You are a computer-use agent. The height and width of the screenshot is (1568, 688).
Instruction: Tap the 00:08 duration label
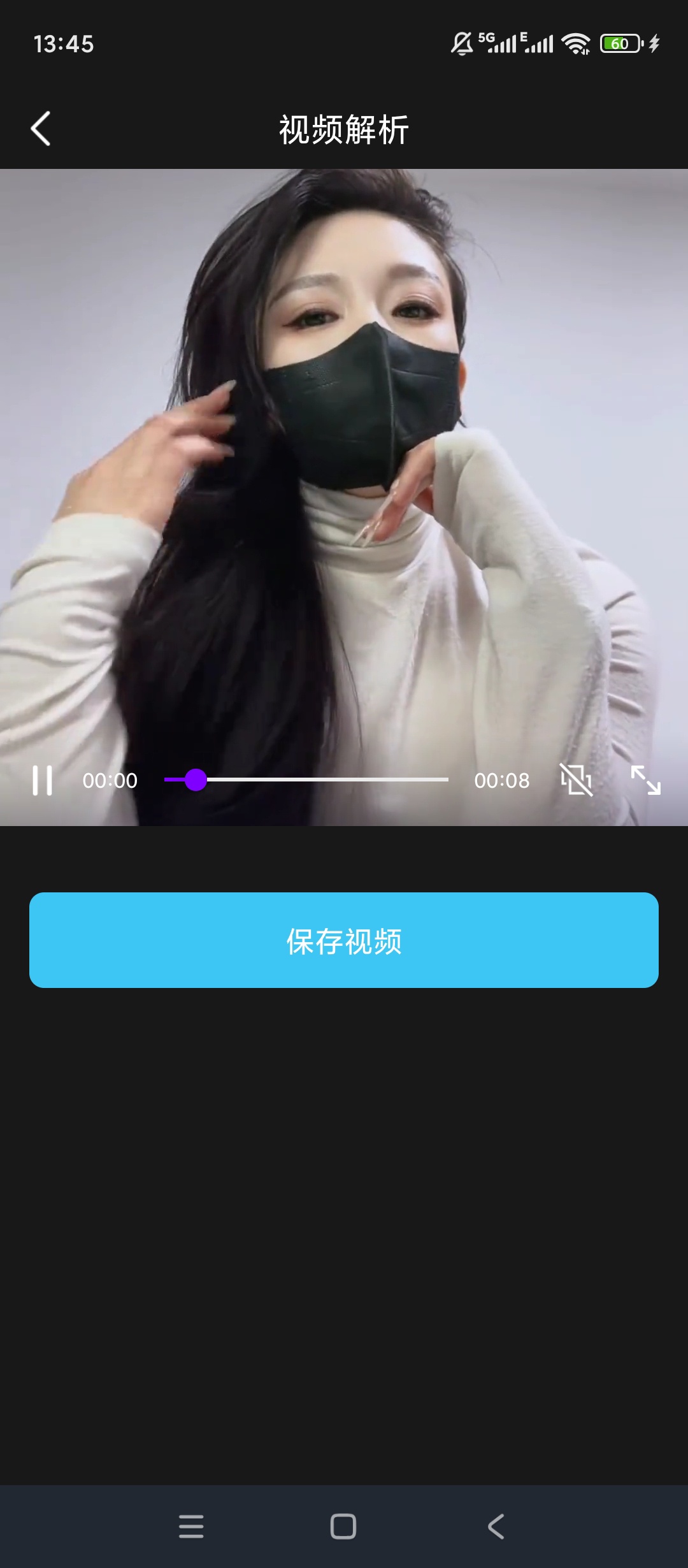pyautogui.click(x=501, y=780)
